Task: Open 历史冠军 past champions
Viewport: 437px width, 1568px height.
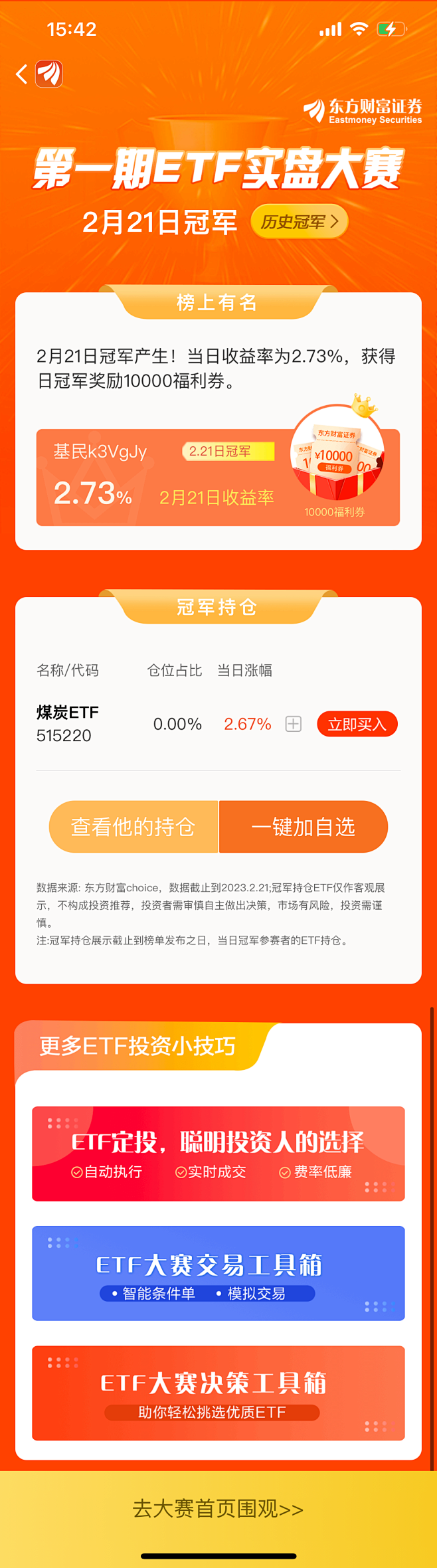Action: coord(299,222)
